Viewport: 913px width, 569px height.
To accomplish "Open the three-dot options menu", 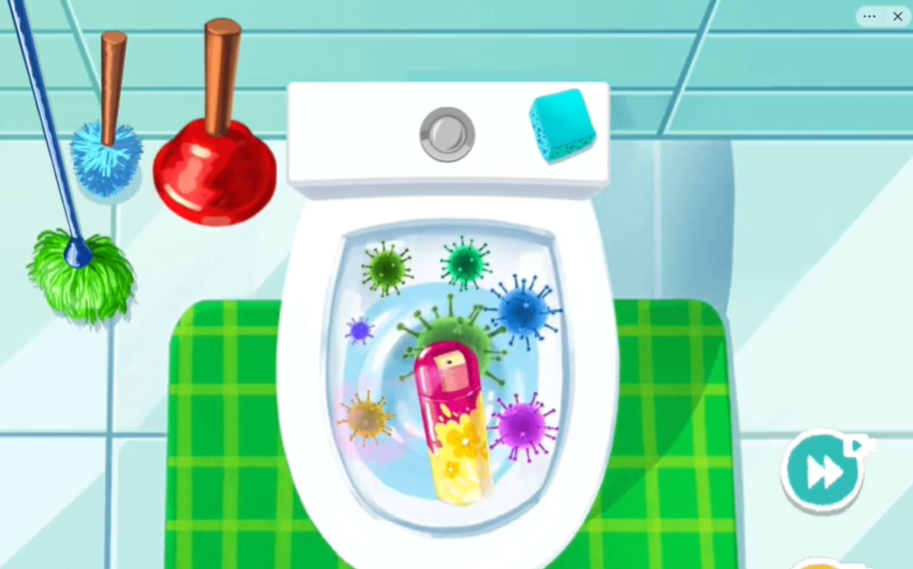I will tap(869, 16).
